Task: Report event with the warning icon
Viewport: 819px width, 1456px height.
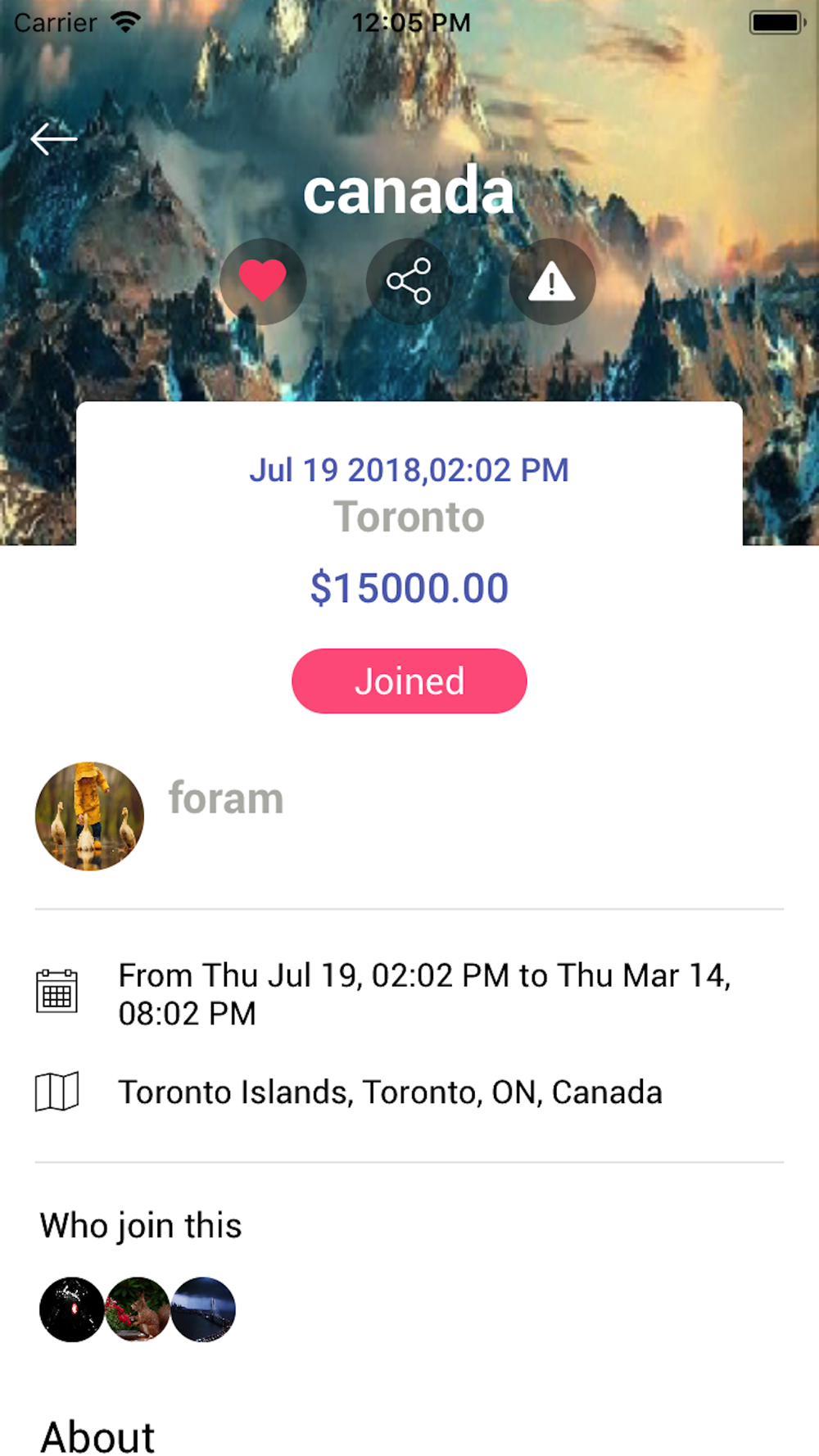Action: [552, 281]
